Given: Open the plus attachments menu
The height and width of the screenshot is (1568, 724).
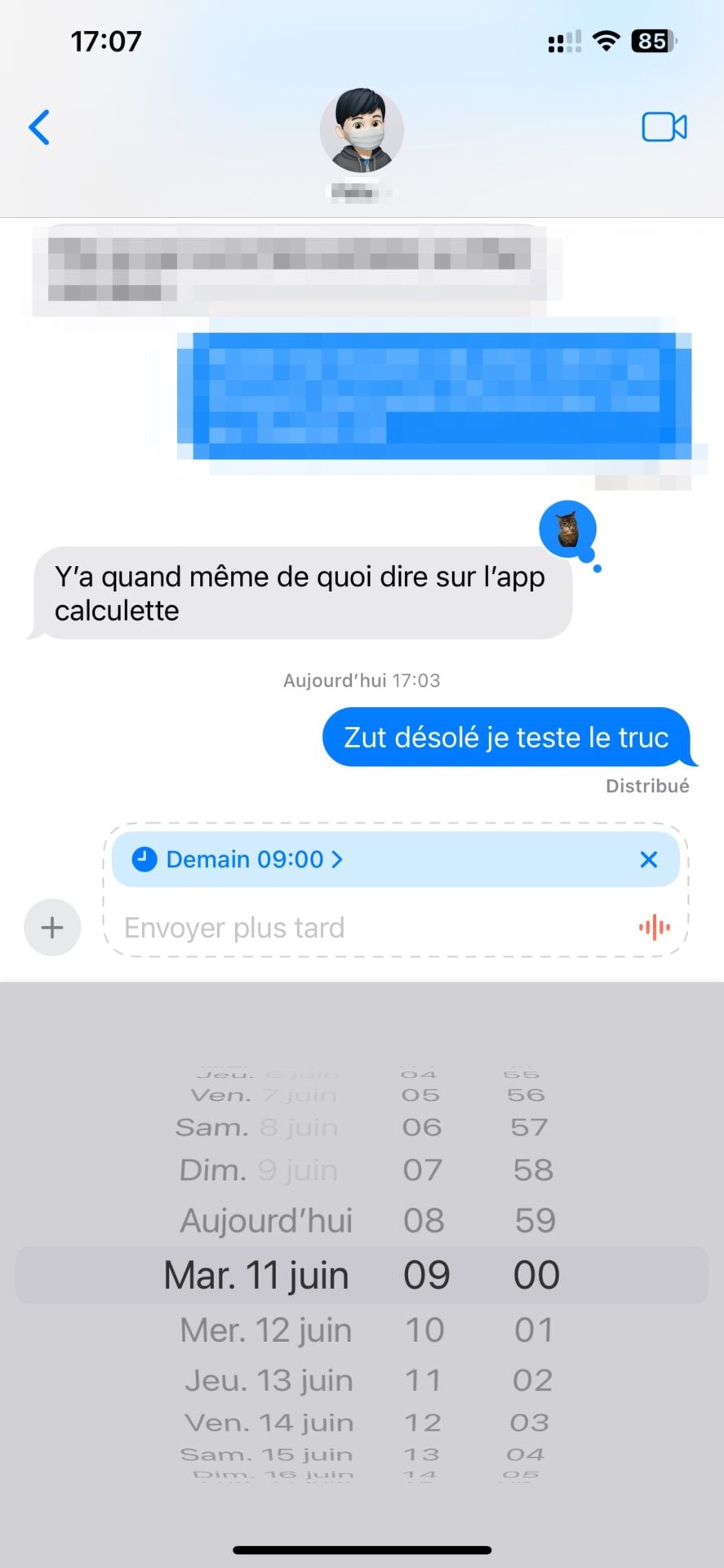Looking at the screenshot, I should [52, 928].
